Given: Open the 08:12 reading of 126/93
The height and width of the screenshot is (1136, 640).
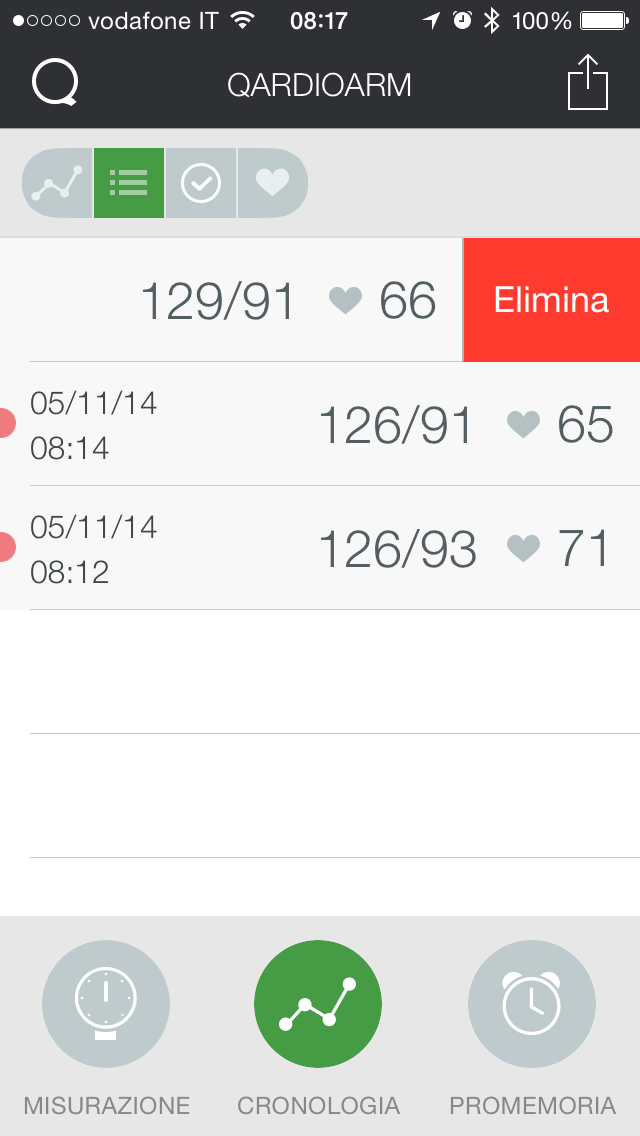Looking at the screenshot, I should pos(320,549).
